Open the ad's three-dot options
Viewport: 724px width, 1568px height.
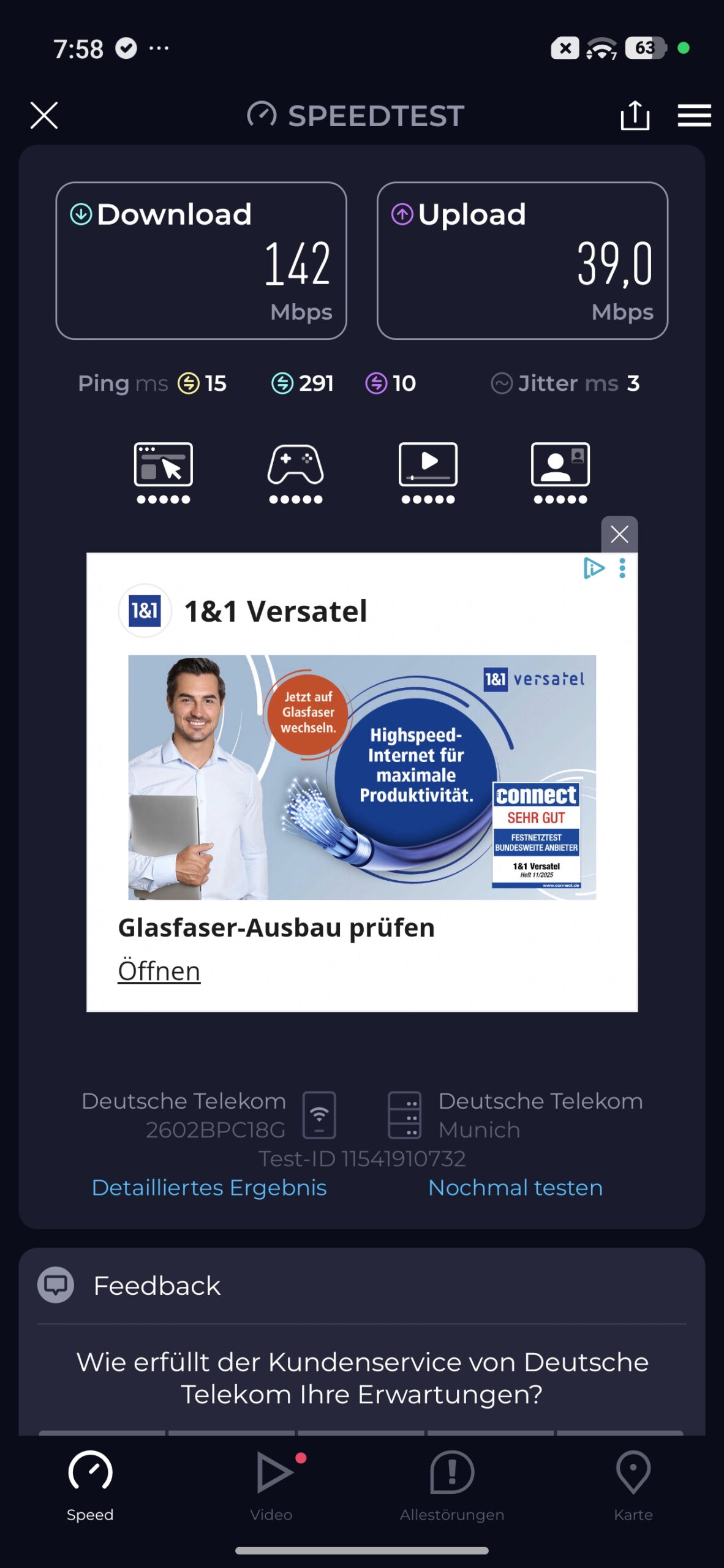622,568
